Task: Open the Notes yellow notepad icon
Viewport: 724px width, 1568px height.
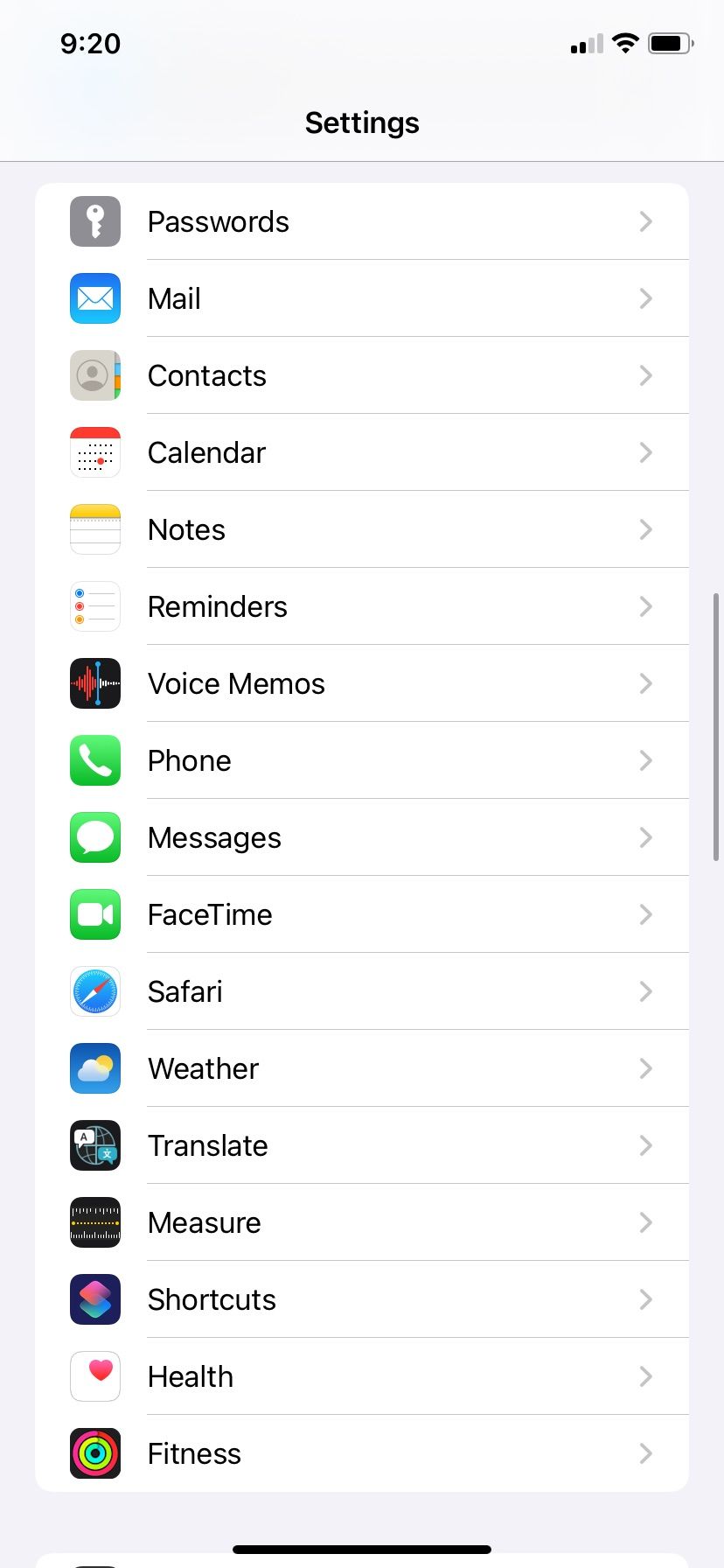Action: tap(94, 529)
